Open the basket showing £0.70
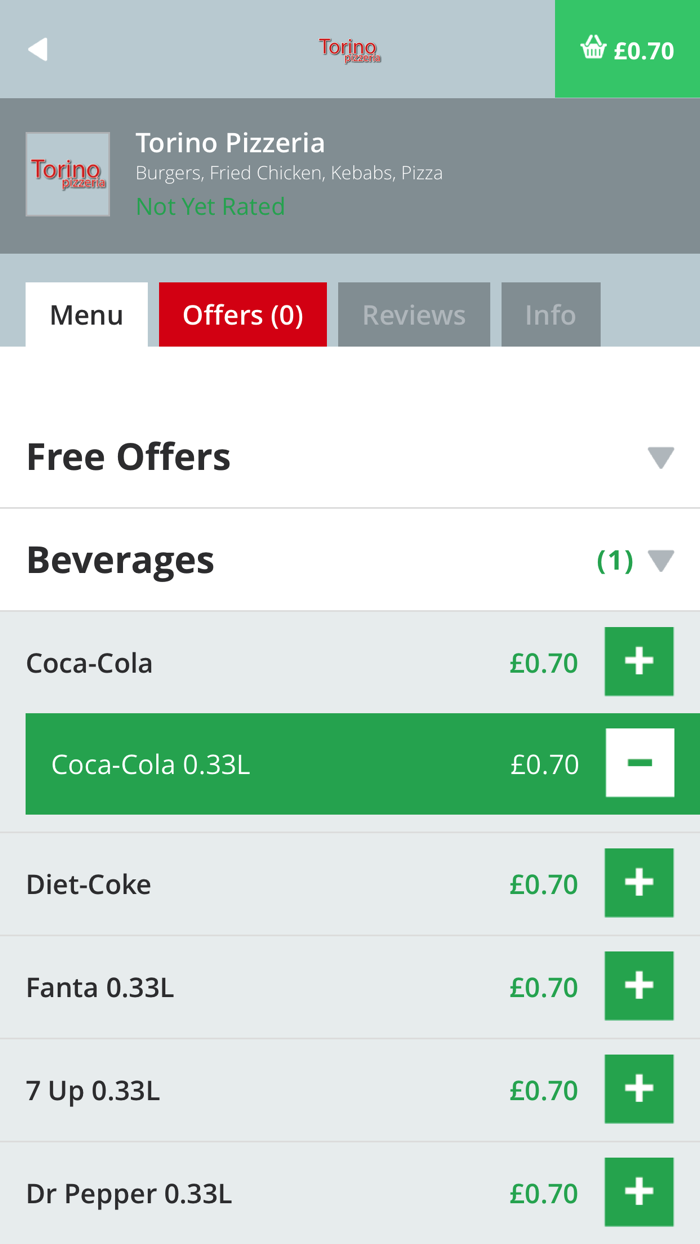This screenshot has width=700, height=1244. click(x=627, y=49)
